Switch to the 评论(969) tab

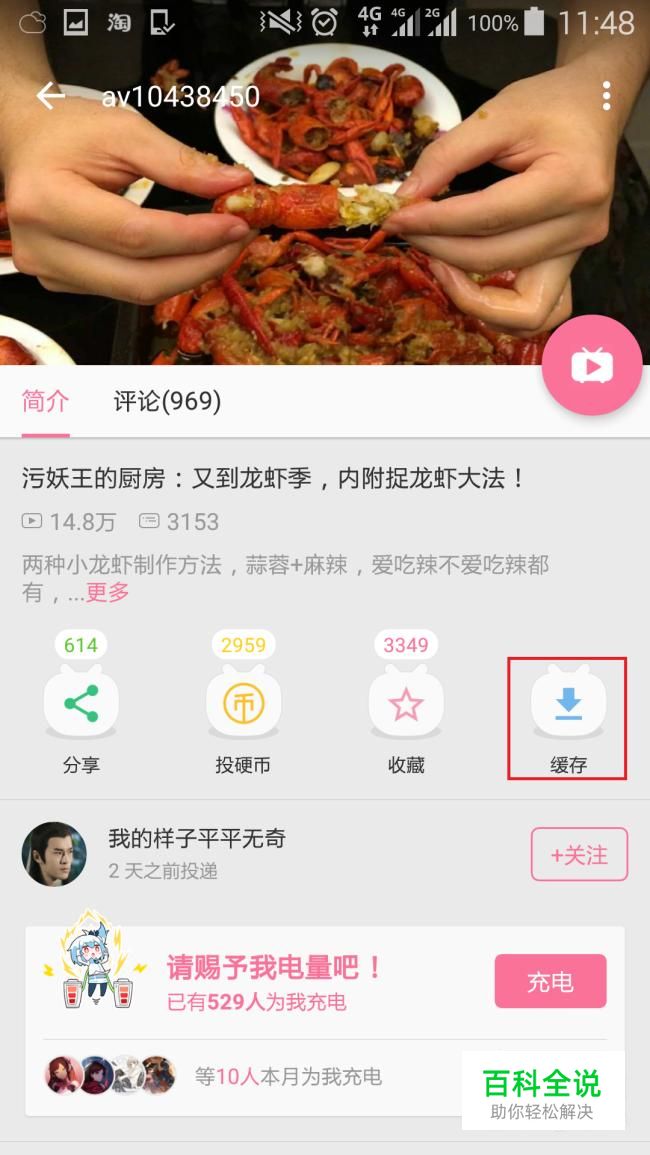click(x=167, y=401)
